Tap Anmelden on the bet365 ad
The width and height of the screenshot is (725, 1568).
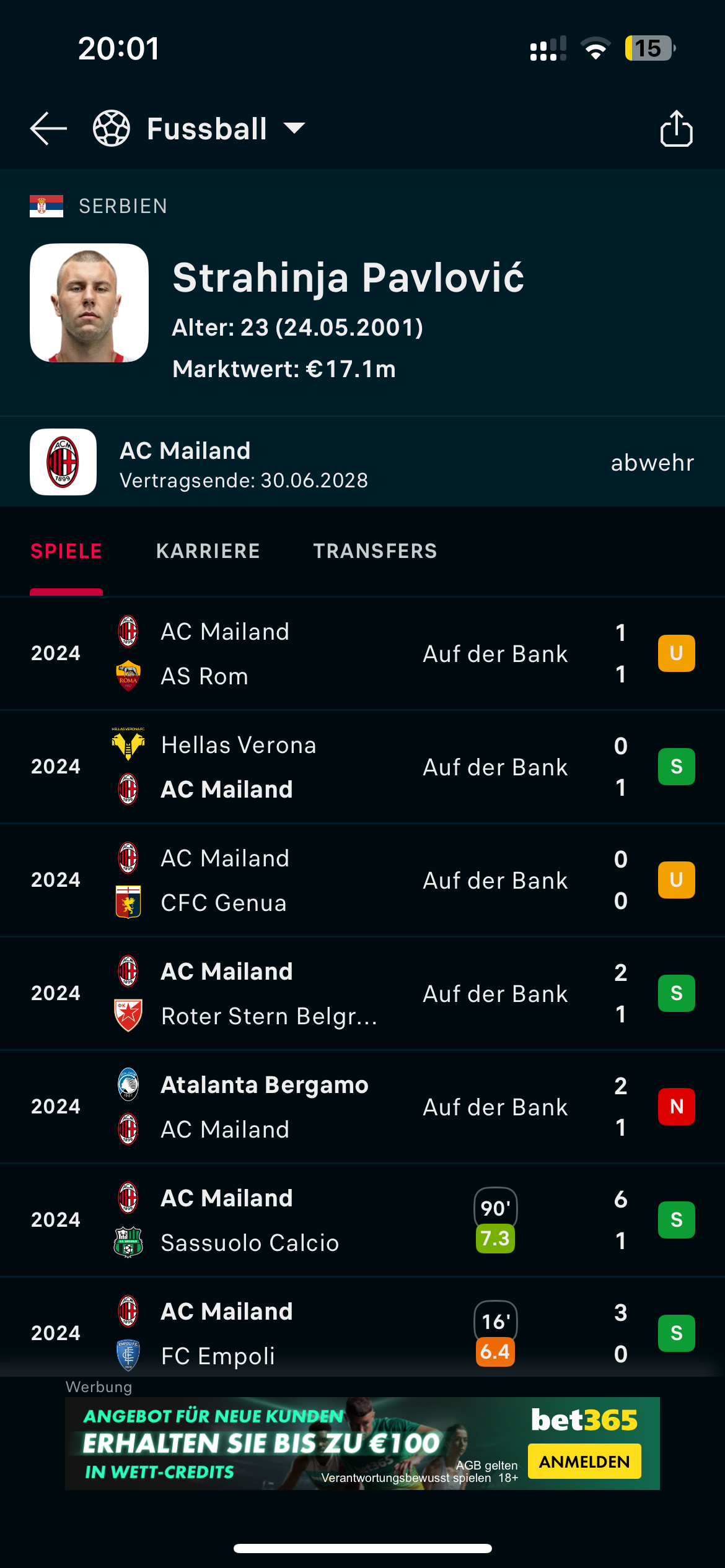pos(584,1462)
